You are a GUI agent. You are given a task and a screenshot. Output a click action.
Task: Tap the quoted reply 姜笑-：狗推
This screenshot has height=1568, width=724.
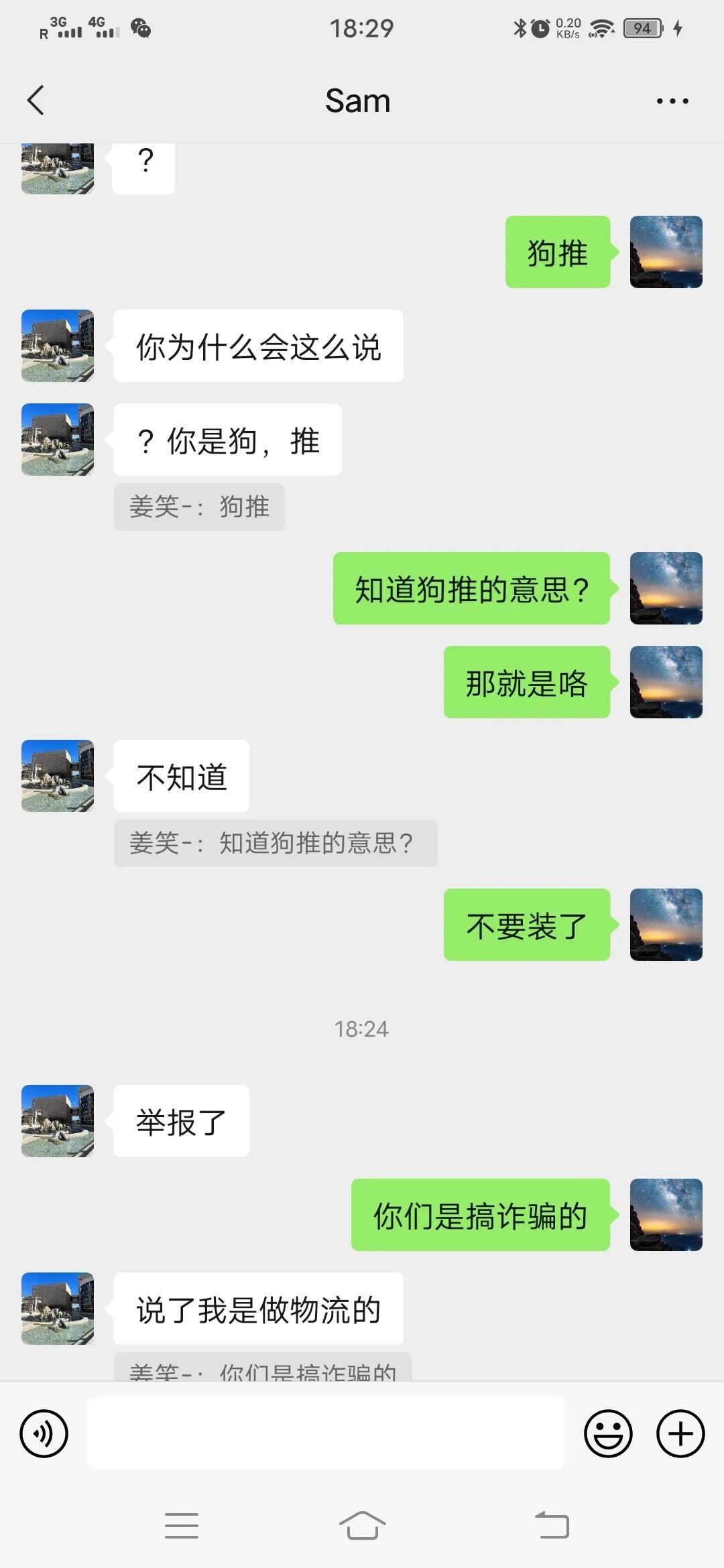[x=199, y=507]
